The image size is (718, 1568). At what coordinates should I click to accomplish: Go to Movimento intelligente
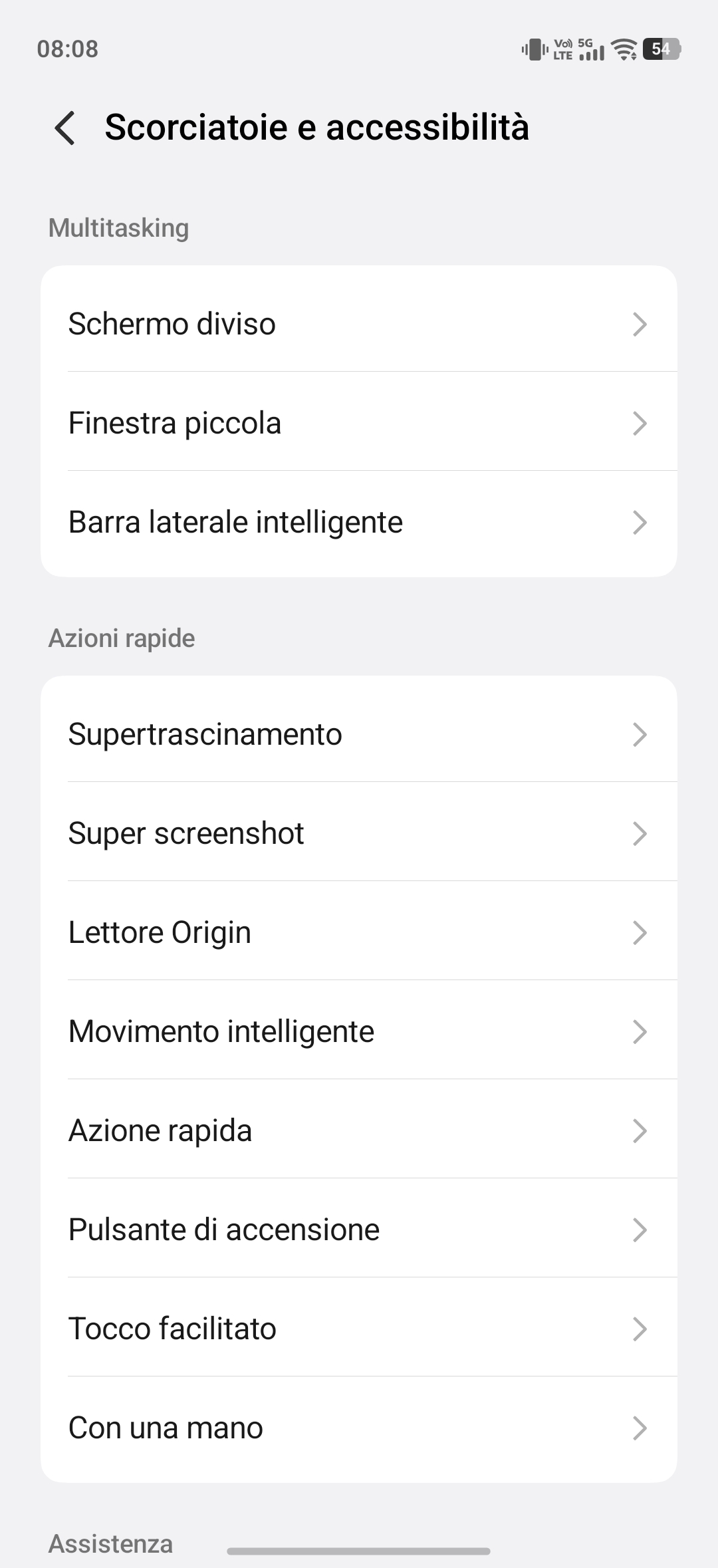tap(358, 1031)
